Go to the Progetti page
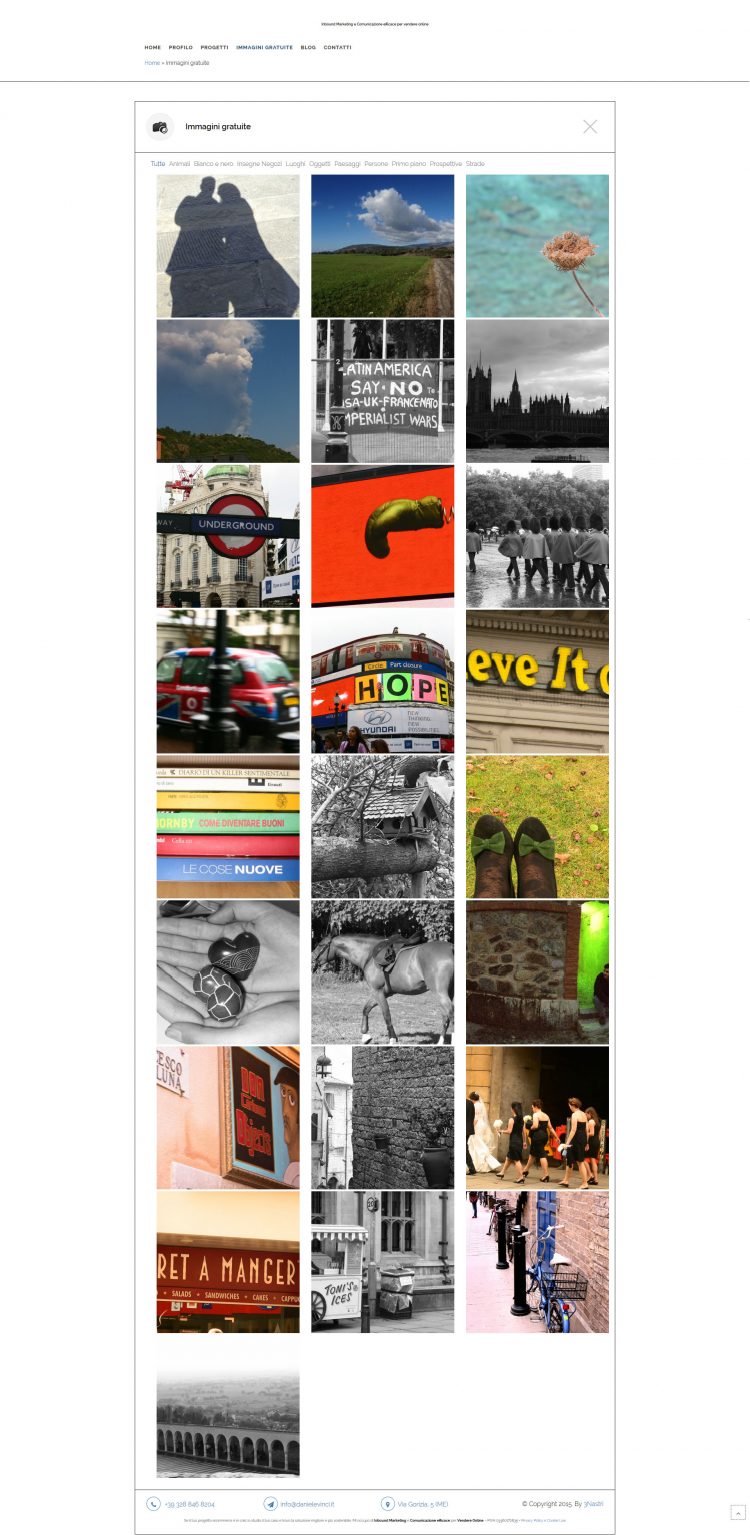Viewport: 750px width, 1535px height. click(x=214, y=47)
